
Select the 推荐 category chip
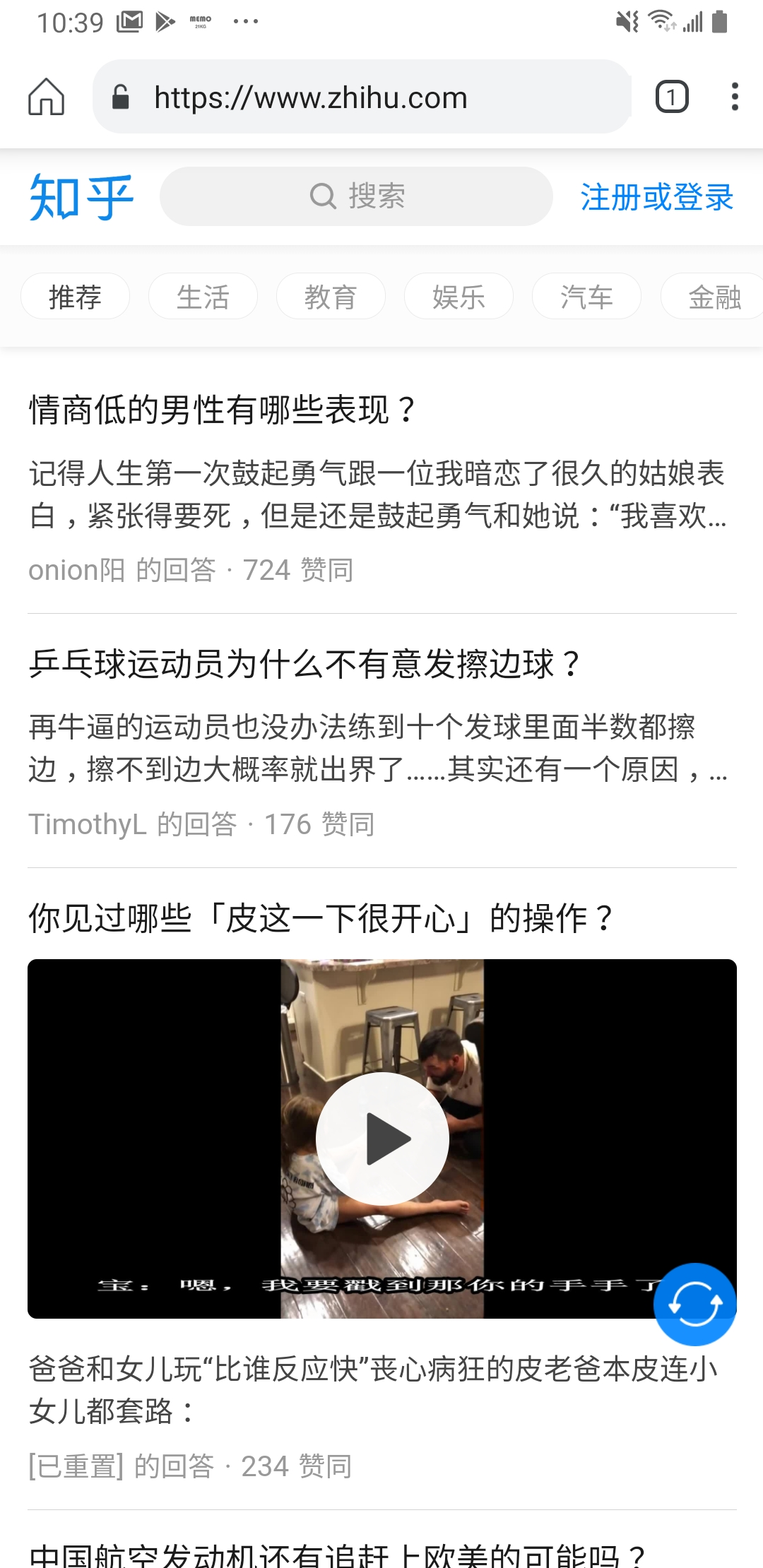75,297
